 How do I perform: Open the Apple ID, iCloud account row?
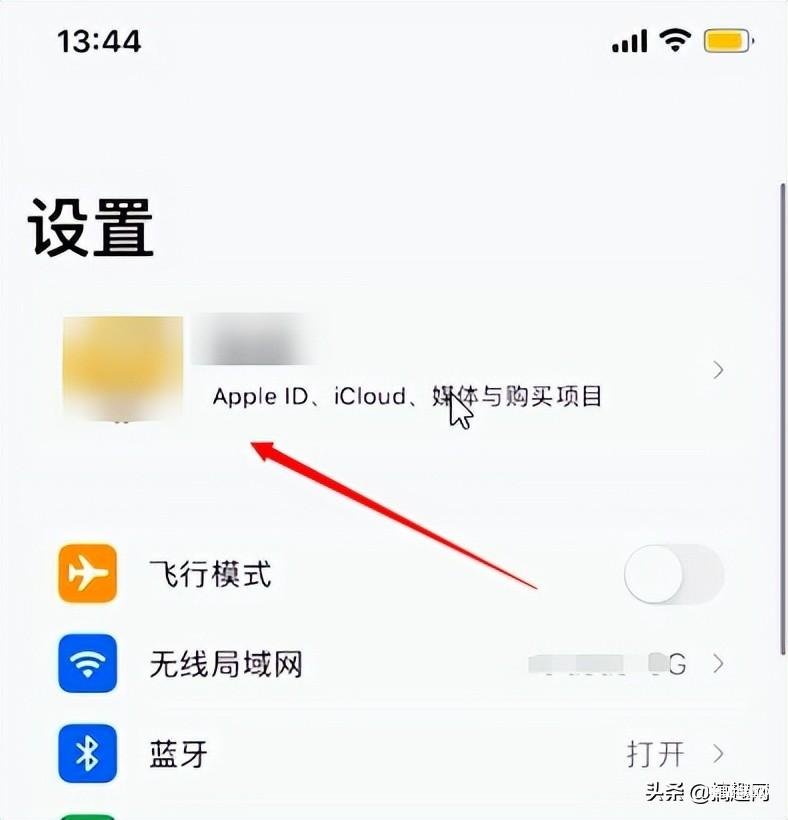400,372
